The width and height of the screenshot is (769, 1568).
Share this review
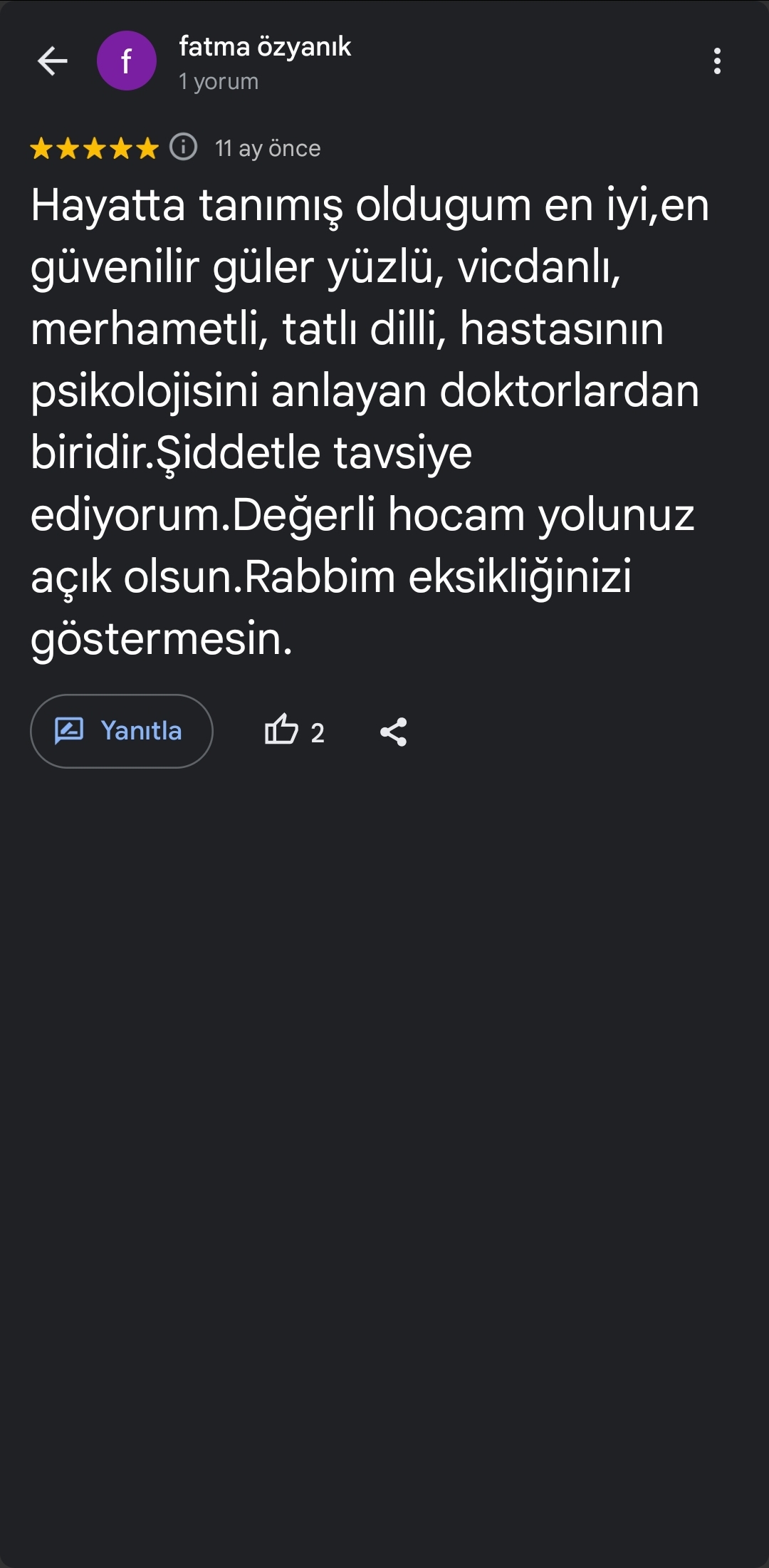(x=394, y=732)
